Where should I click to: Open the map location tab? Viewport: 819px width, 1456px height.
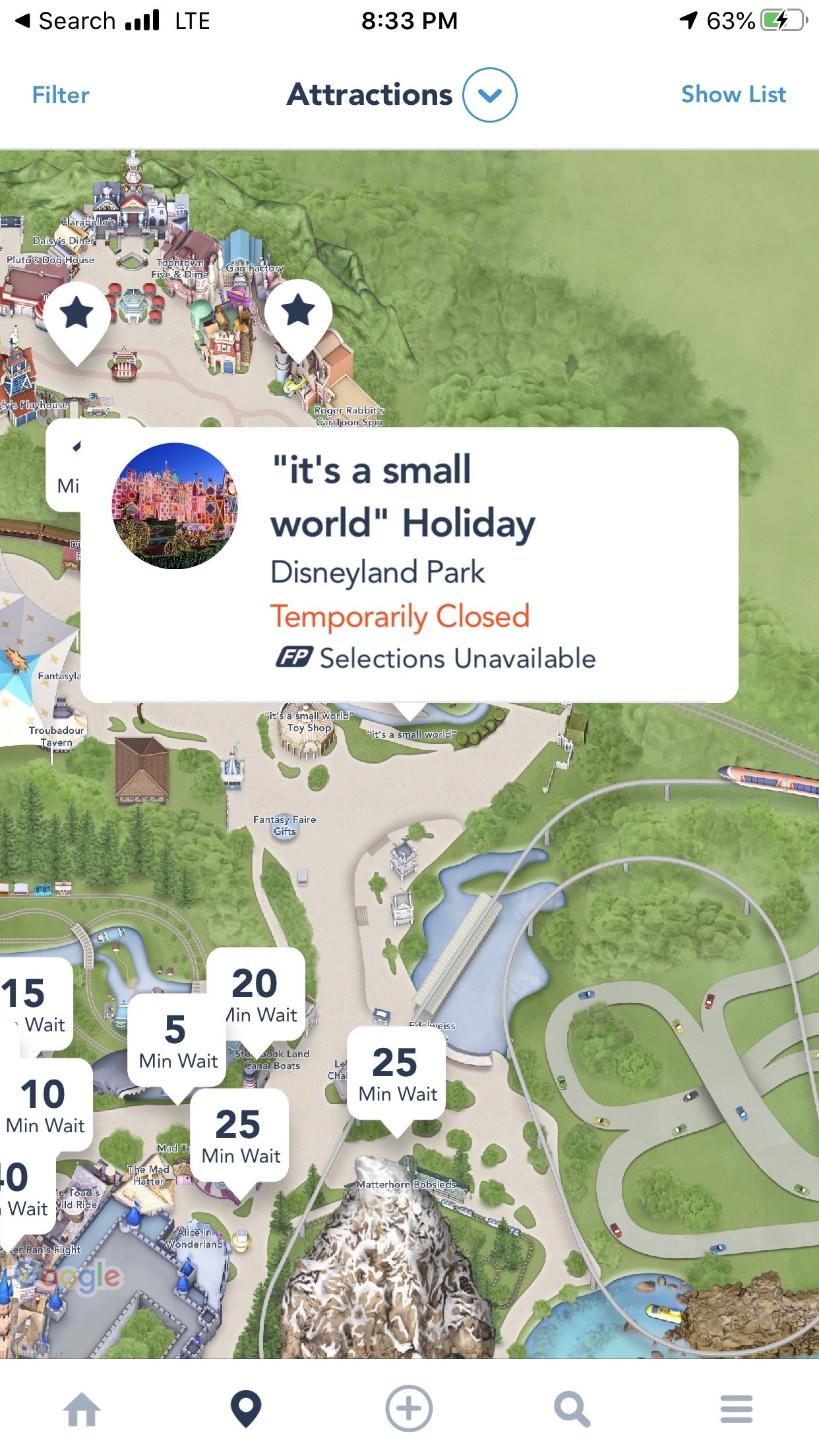click(246, 1410)
